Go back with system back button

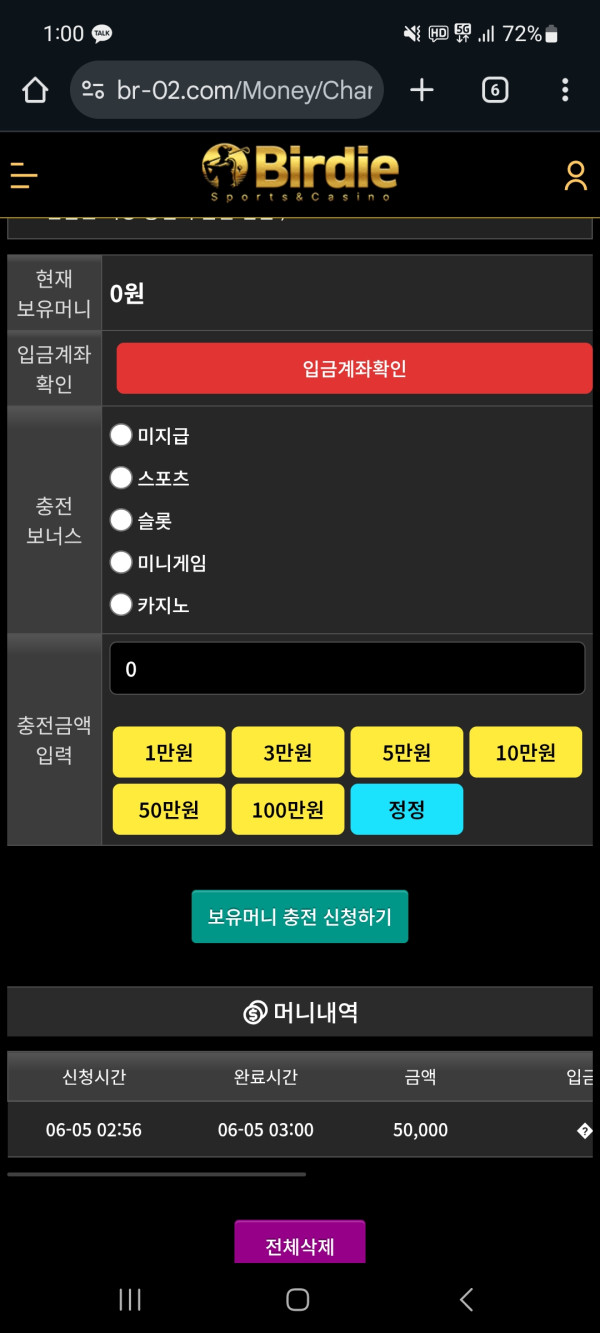[x=466, y=1299]
